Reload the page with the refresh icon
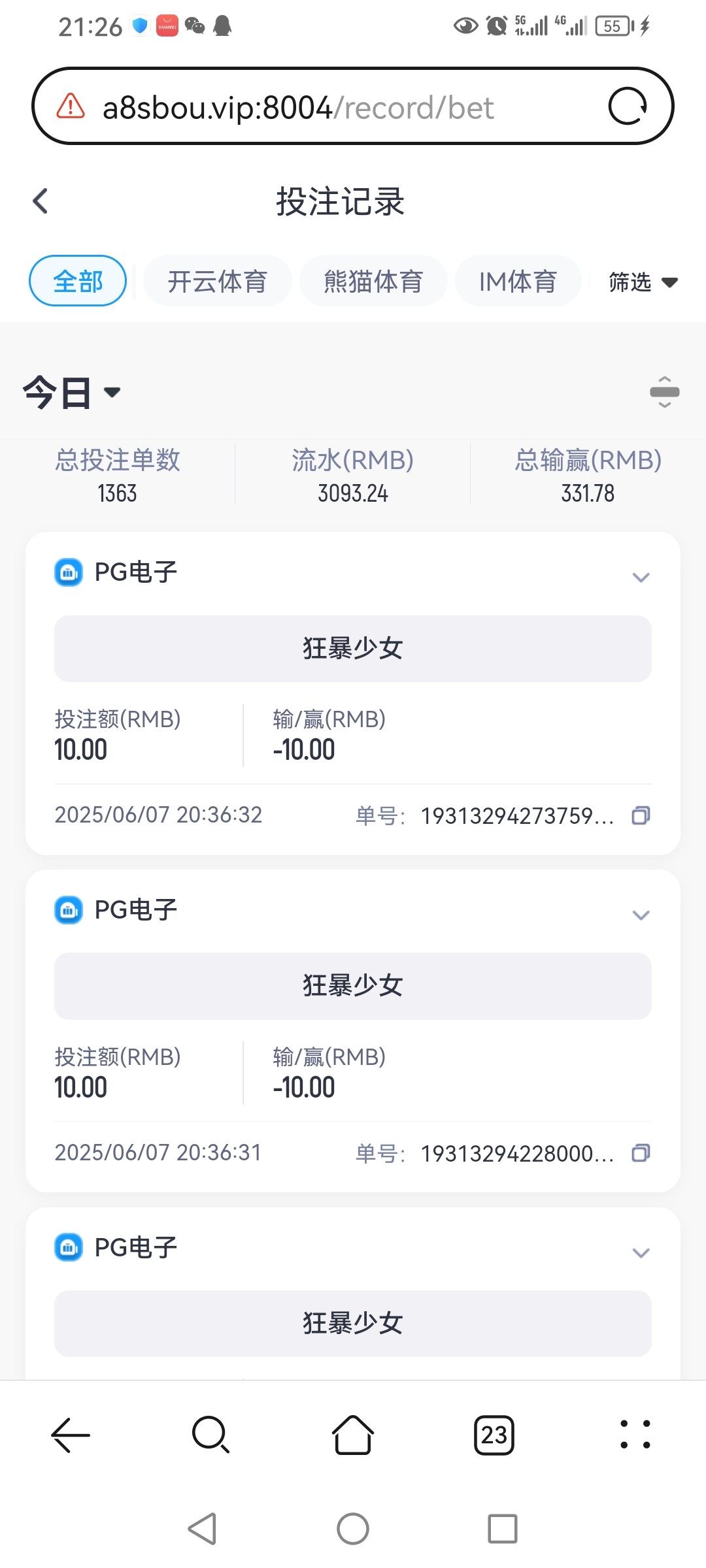This screenshot has width=706, height=1568. click(x=628, y=106)
